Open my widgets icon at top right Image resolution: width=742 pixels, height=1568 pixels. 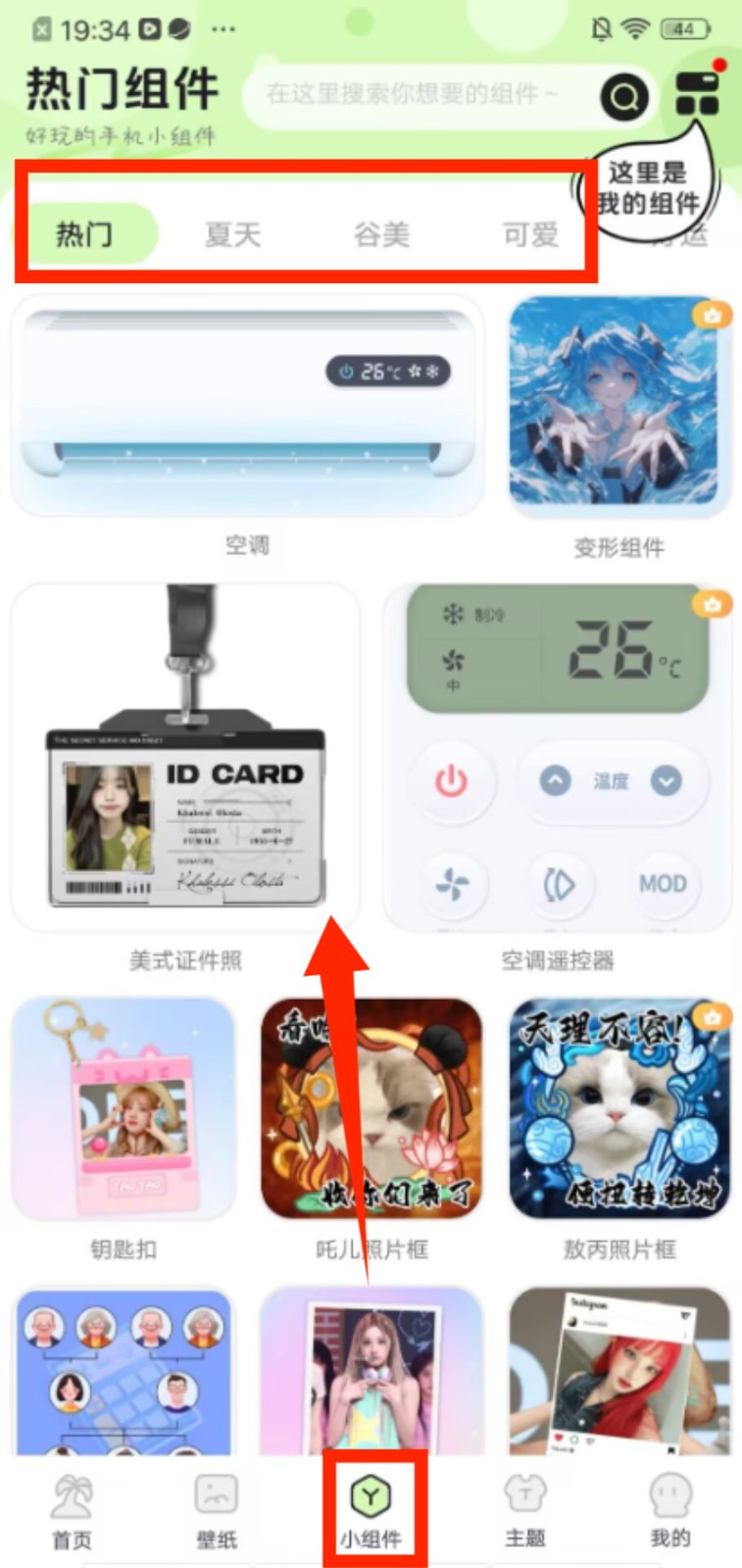pyautogui.click(x=697, y=94)
